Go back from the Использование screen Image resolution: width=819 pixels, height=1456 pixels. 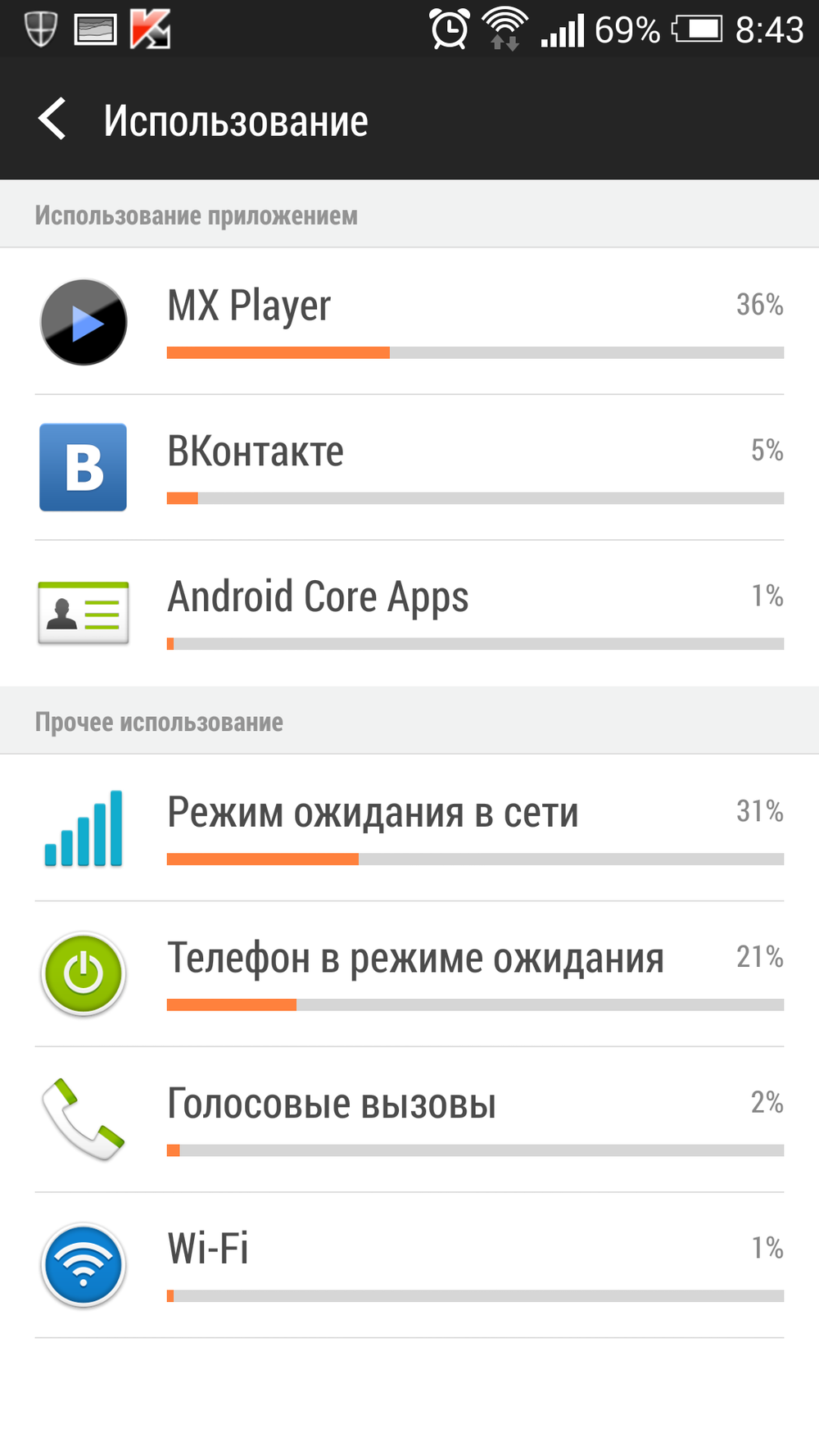coord(52,120)
